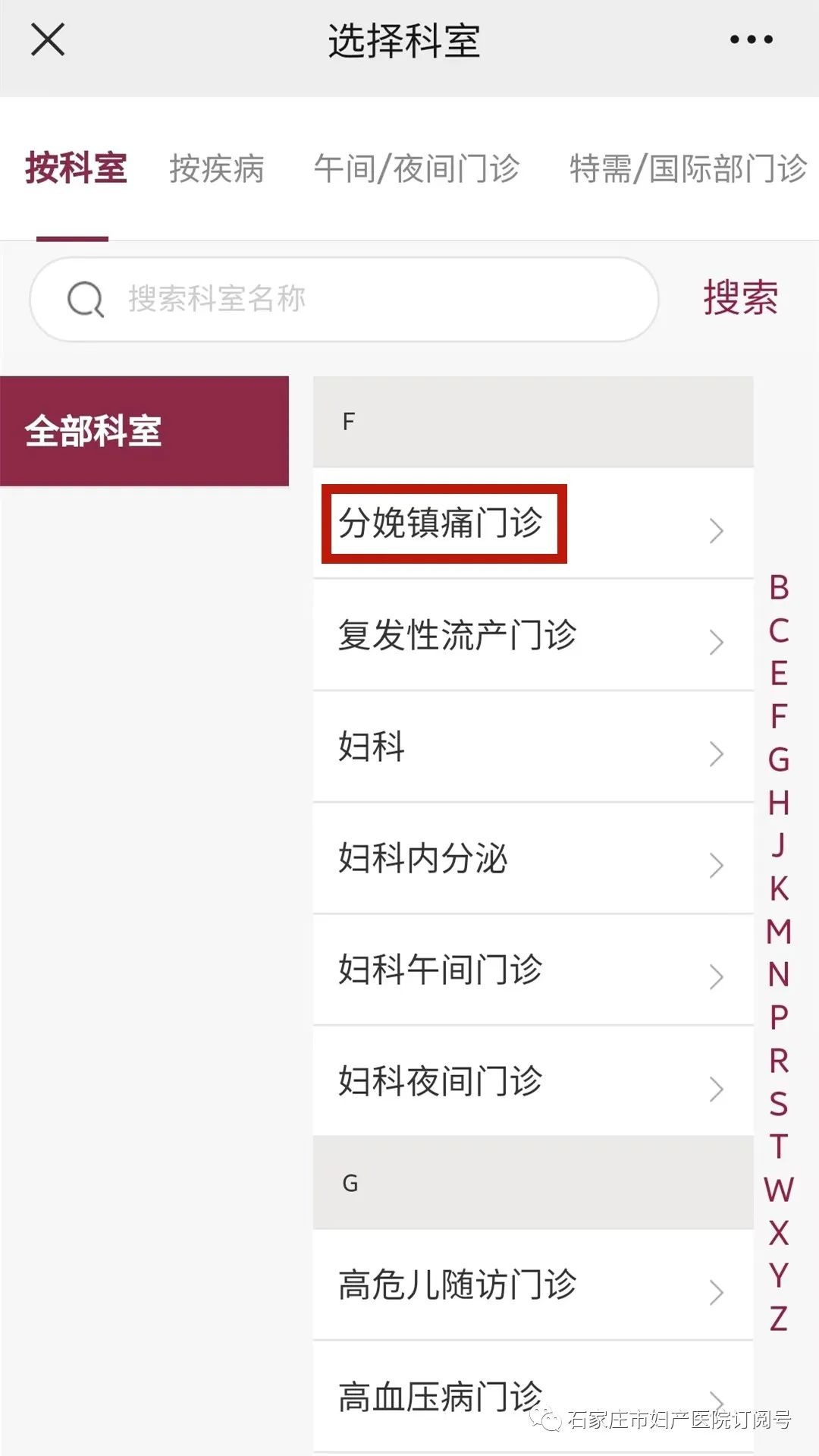The image size is (819, 1456).
Task: Select 全部科室 in the sidebar
Action: point(144,431)
